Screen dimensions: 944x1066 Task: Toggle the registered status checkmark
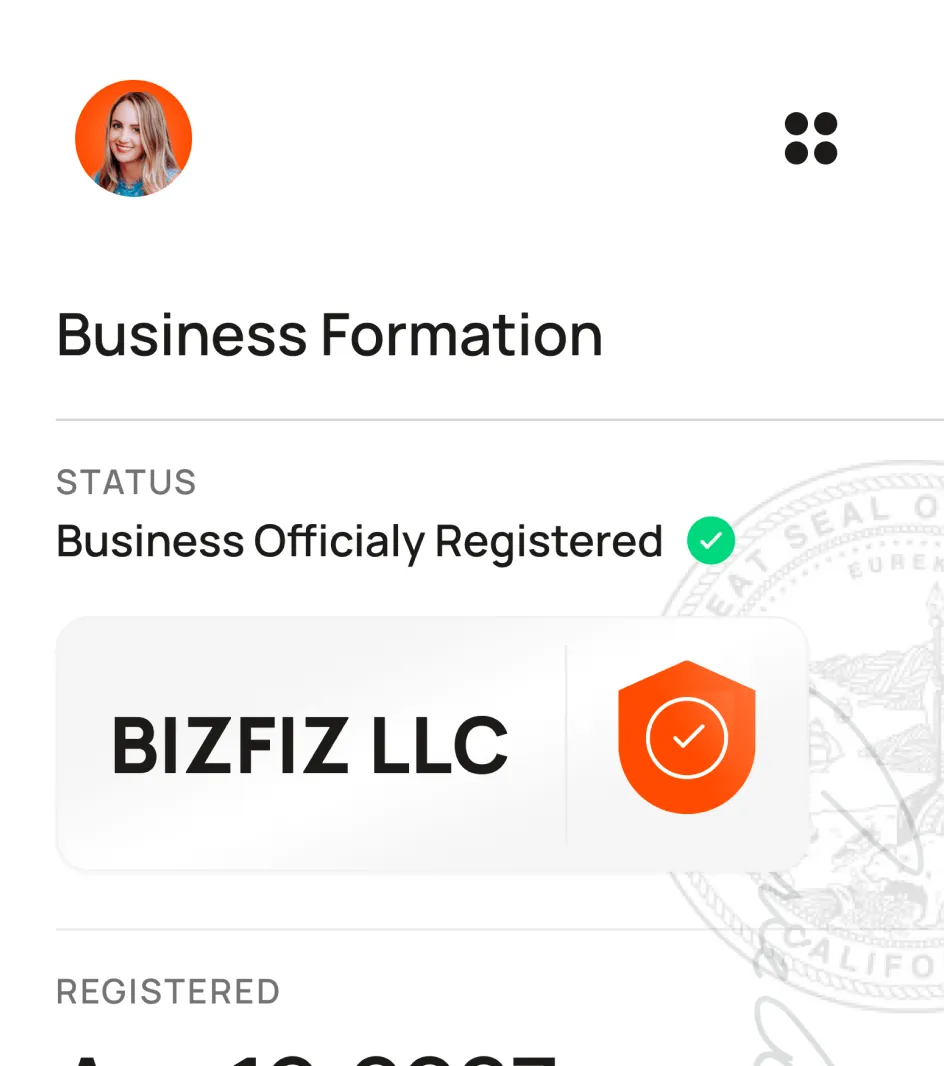pos(711,540)
